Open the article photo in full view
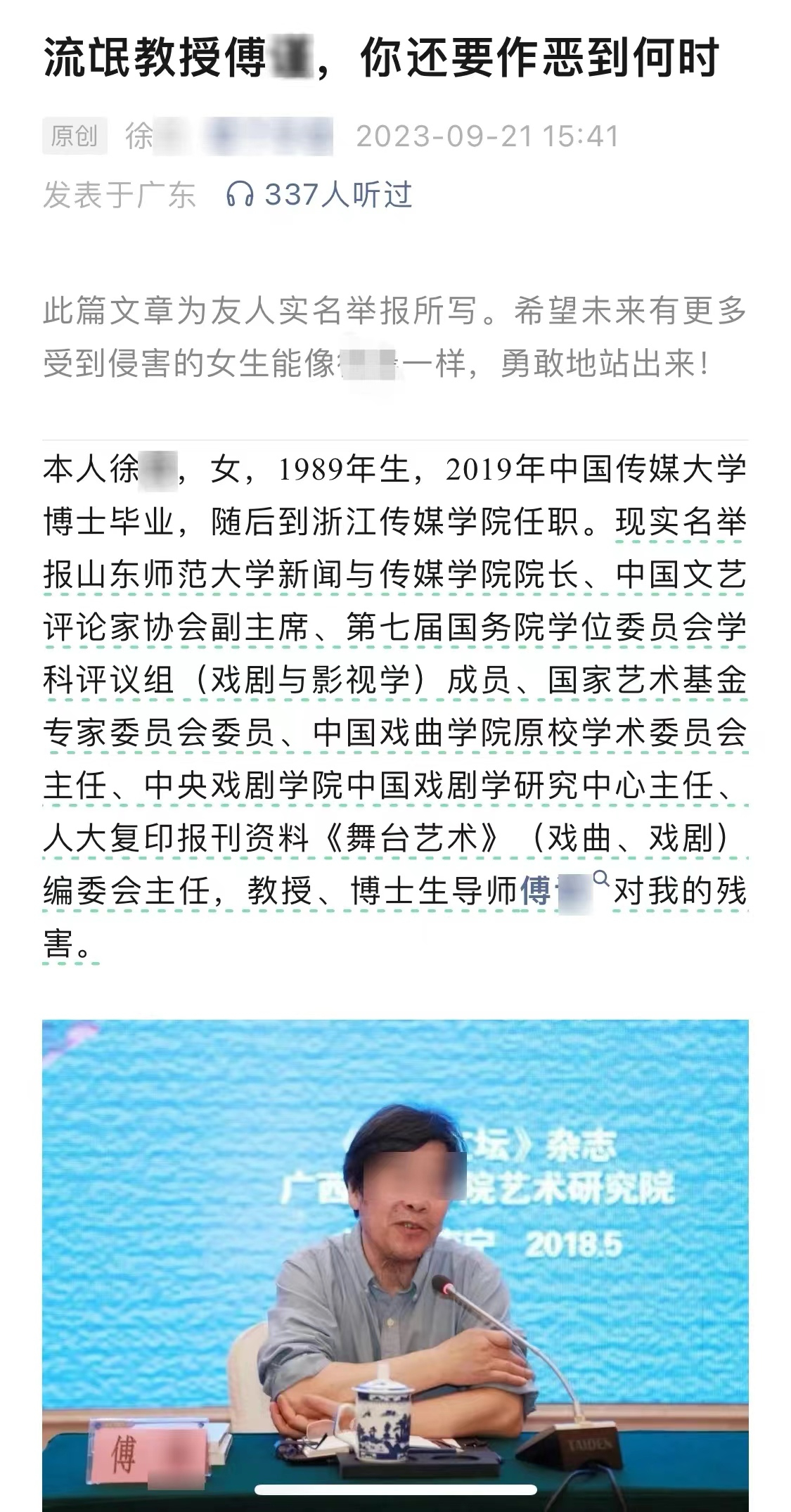791x1512 pixels. [x=395, y=1259]
